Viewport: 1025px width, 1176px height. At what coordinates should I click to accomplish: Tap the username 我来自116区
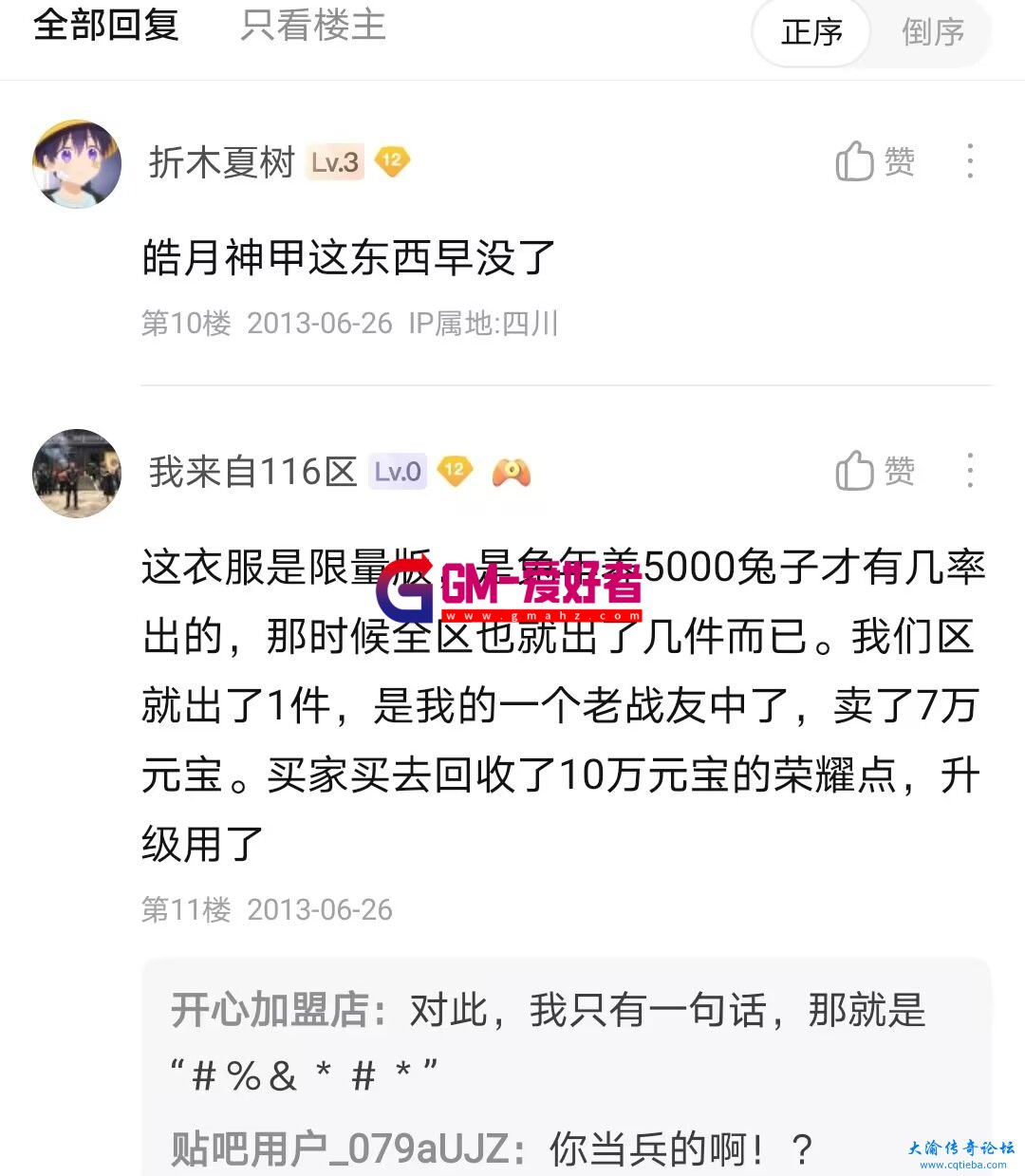point(252,472)
